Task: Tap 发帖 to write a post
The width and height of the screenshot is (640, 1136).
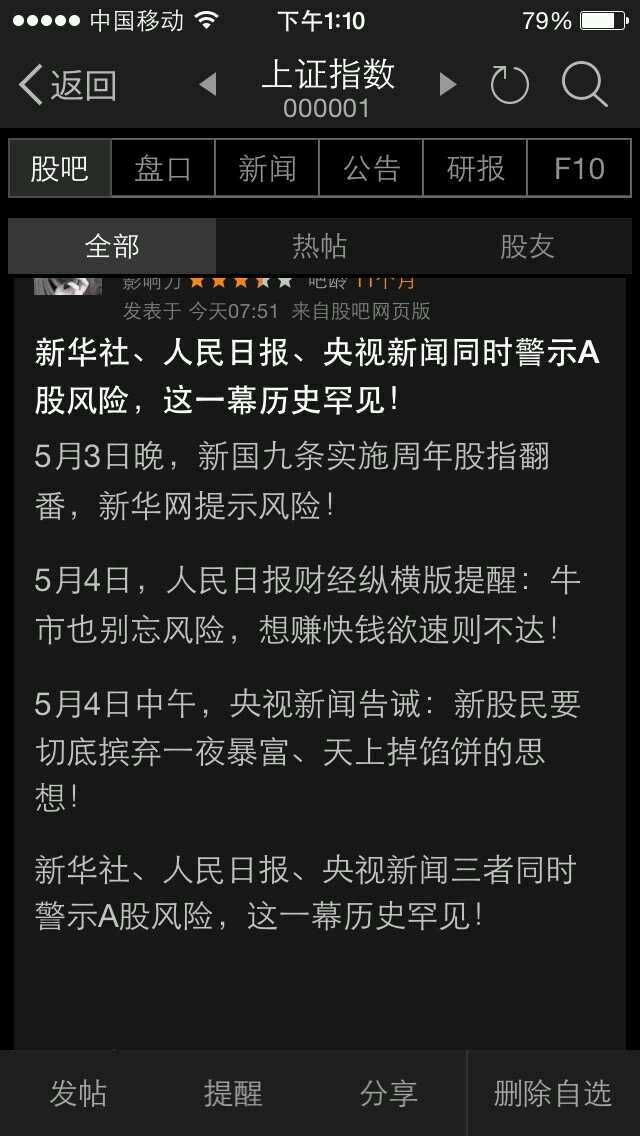Action: point(78,1094)
